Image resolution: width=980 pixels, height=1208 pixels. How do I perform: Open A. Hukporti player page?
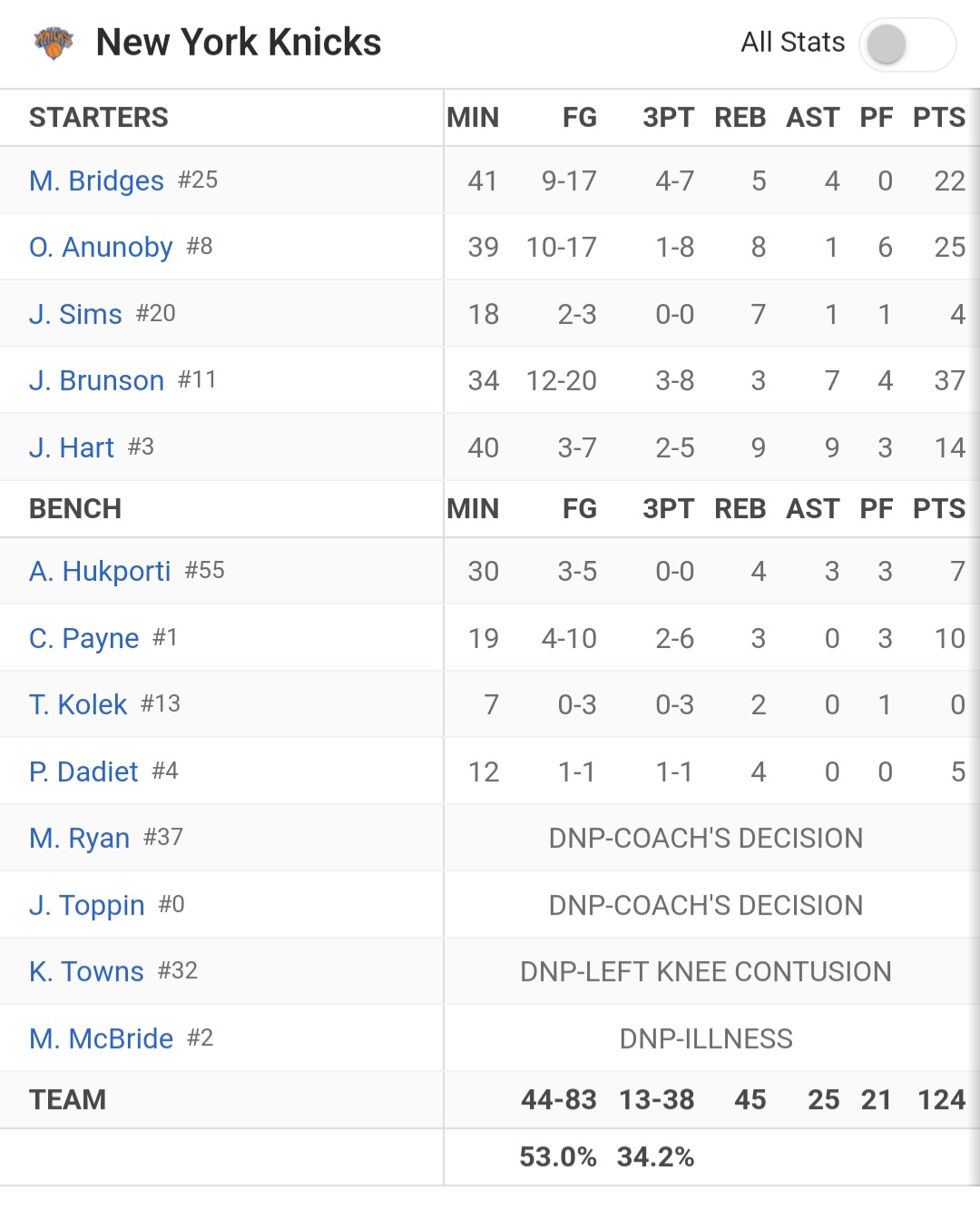point(100,571)
